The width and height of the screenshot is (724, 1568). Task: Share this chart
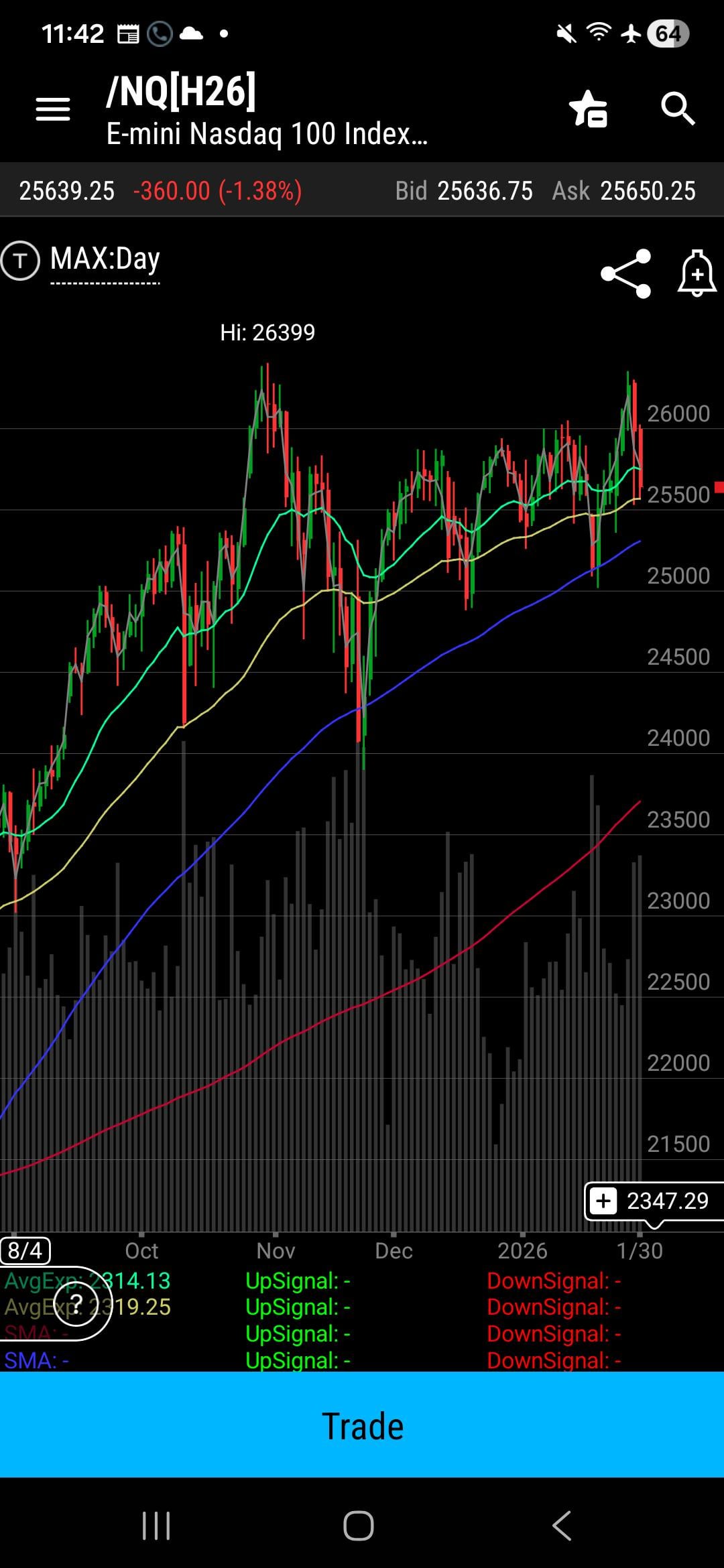tap(625, 273)
